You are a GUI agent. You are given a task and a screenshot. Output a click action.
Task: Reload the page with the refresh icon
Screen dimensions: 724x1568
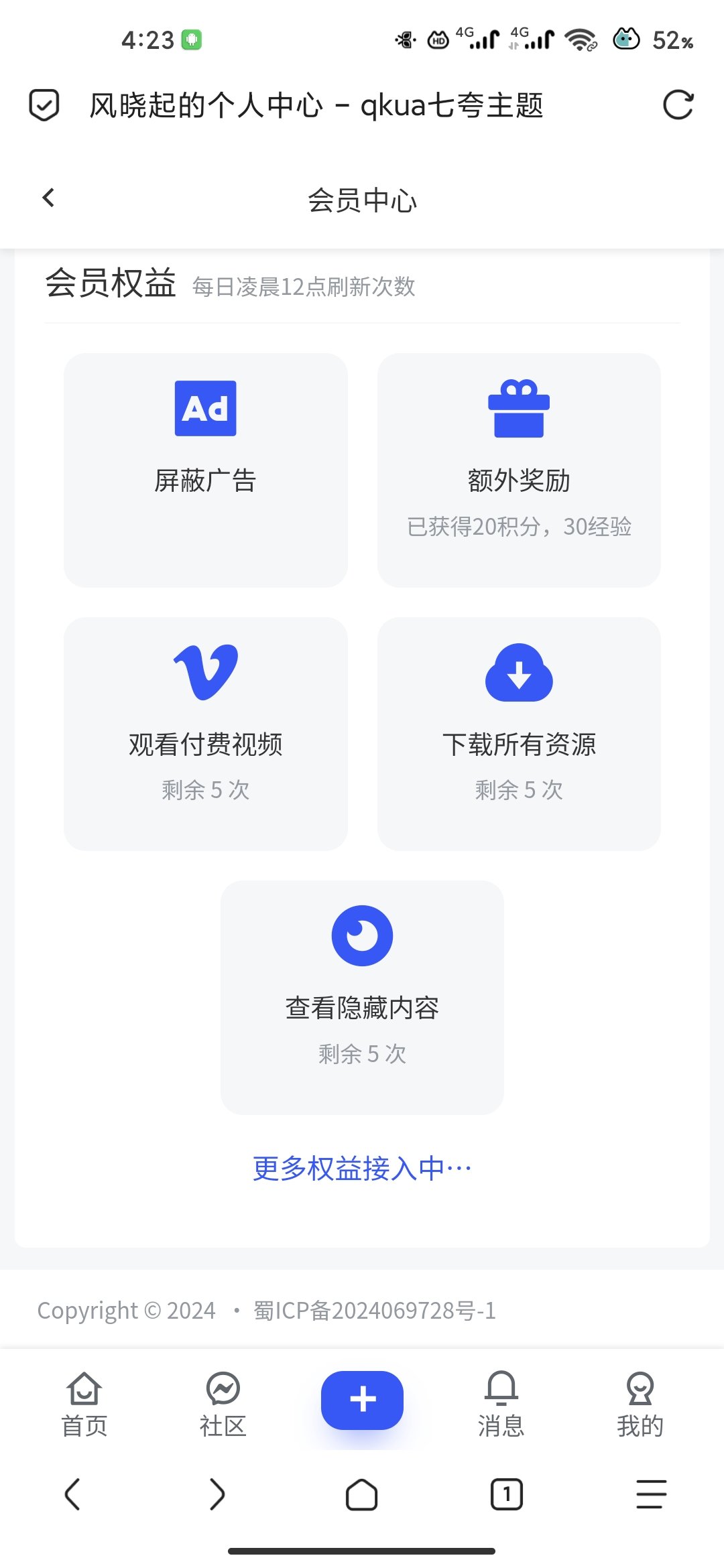(x=678, y=105)
